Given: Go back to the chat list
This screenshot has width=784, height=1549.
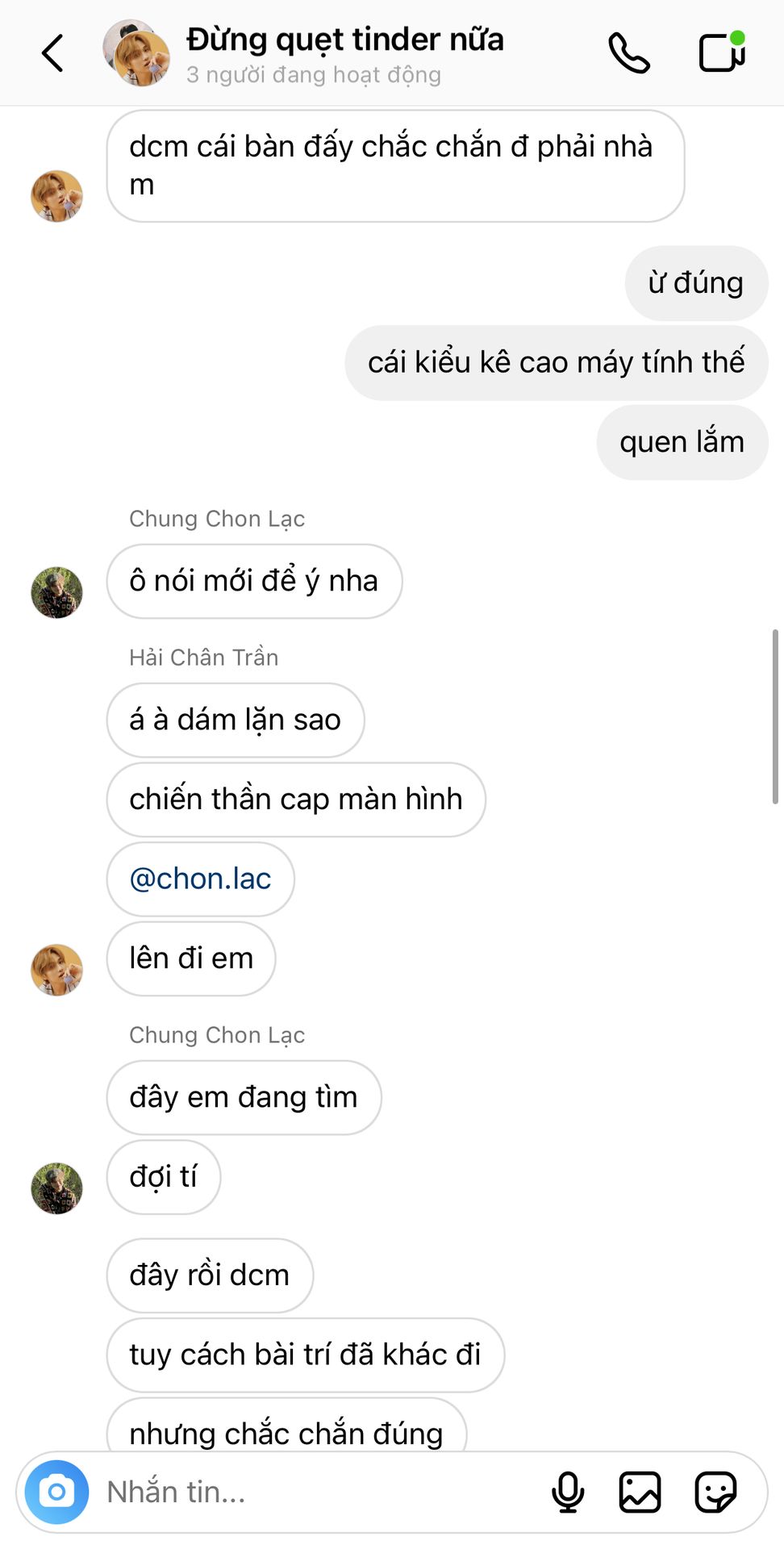Looking at the screenshot, I should point(52,53).
